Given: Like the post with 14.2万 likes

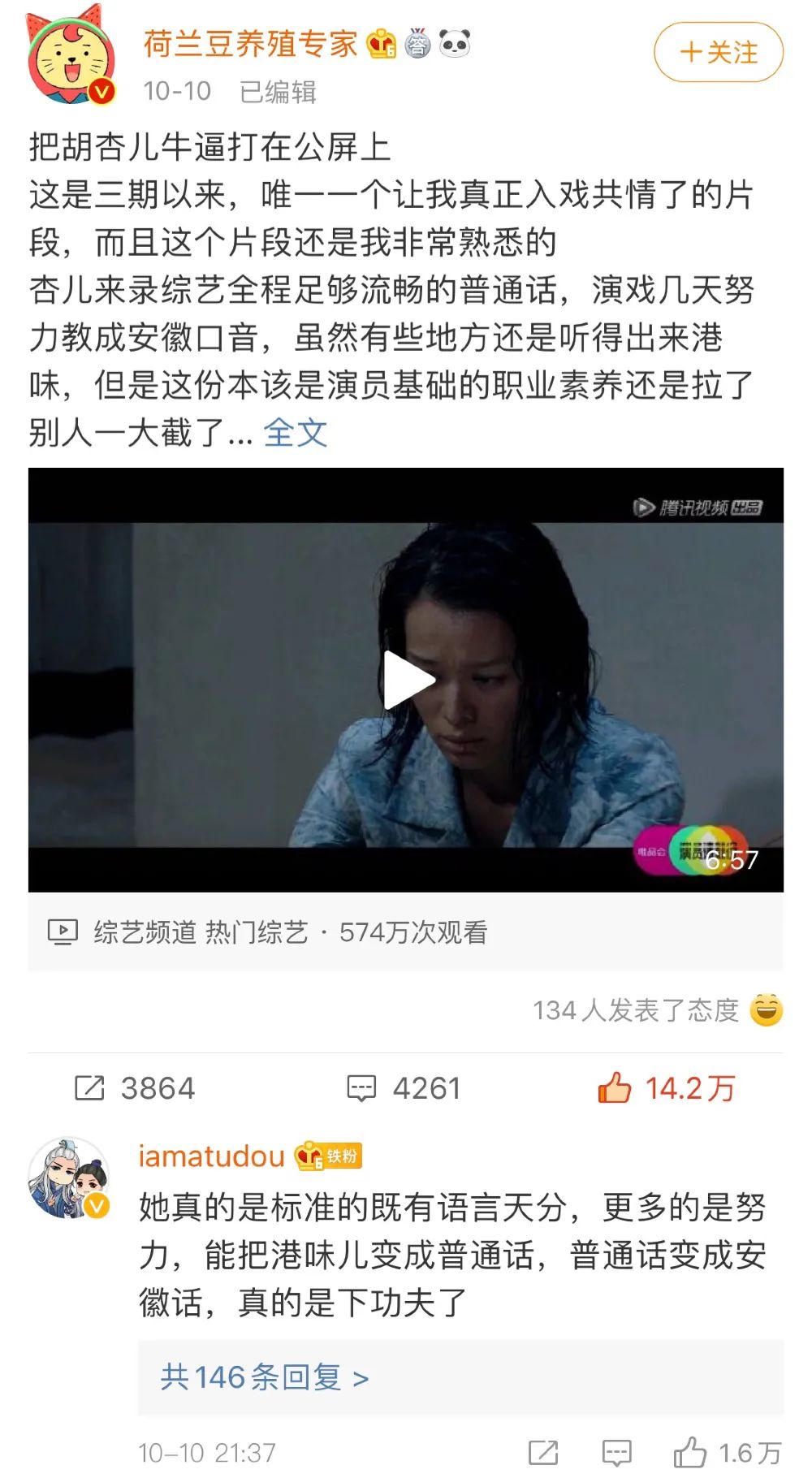Looking at the screenshot, I should (666, 1088).
